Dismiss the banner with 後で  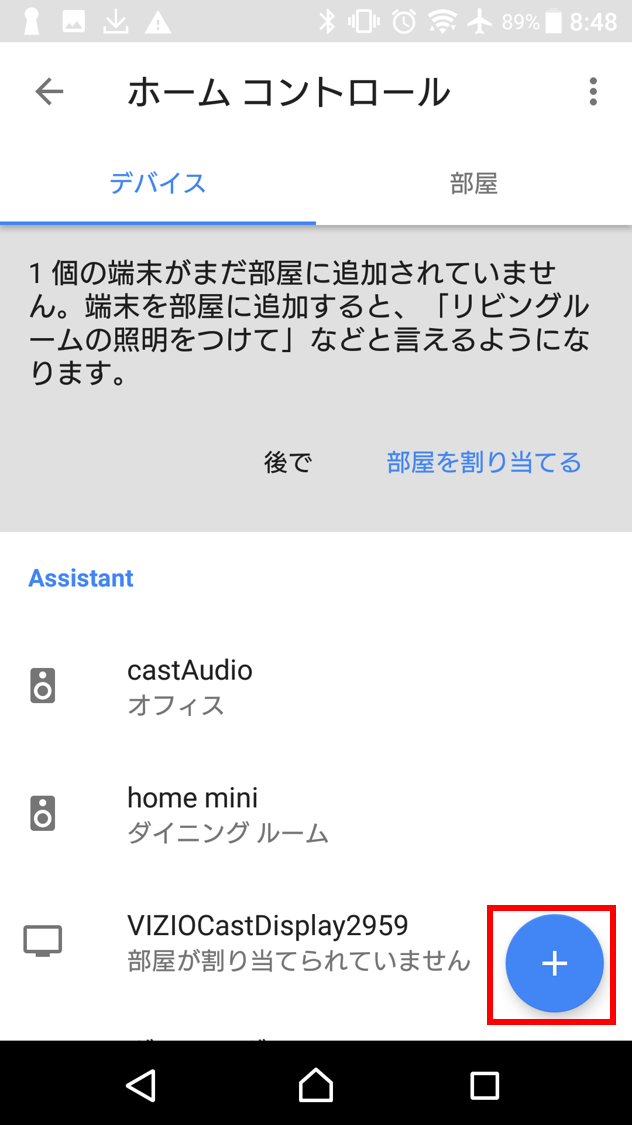click(288, 463)
